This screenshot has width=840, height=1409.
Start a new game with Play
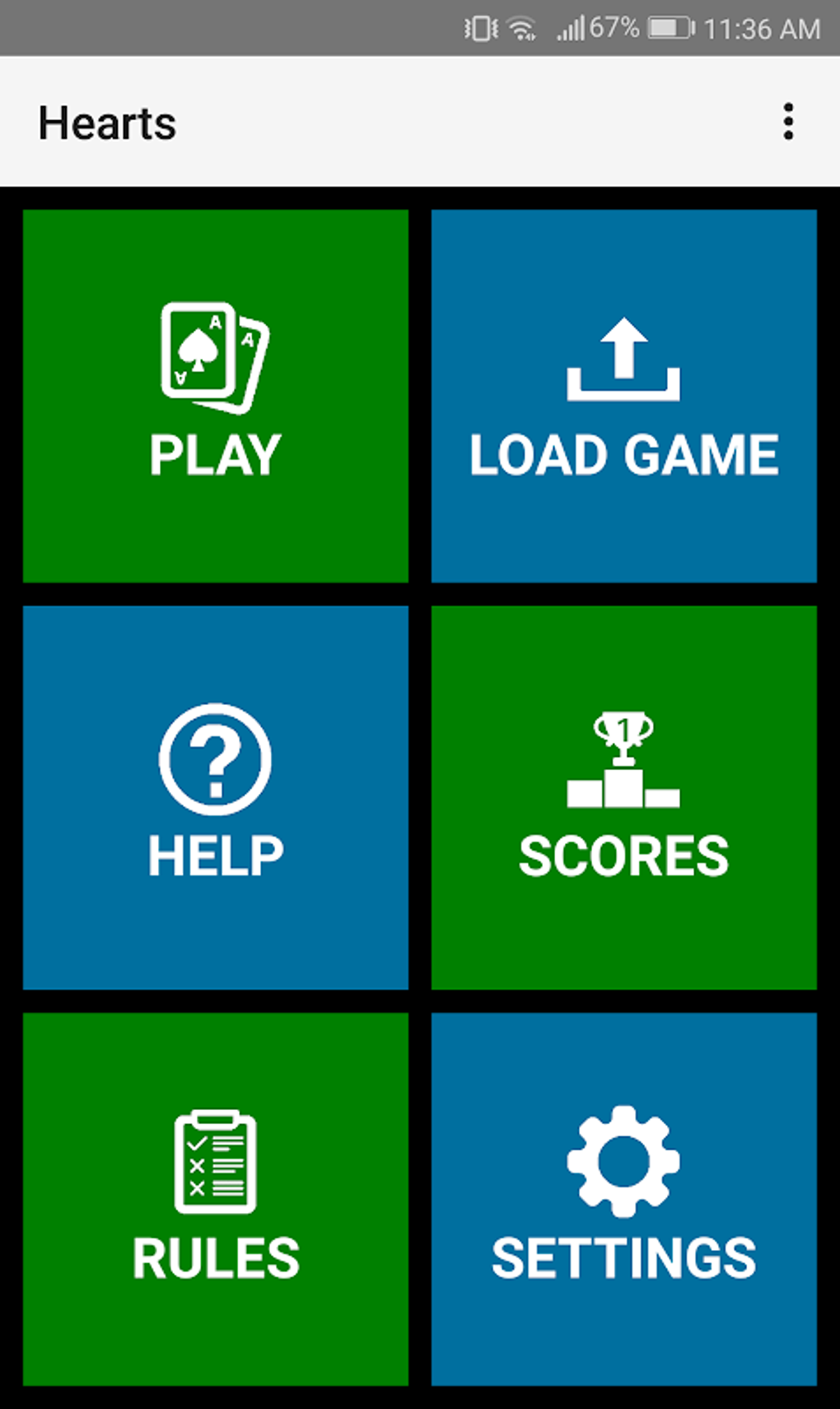(x=216, y=396)
